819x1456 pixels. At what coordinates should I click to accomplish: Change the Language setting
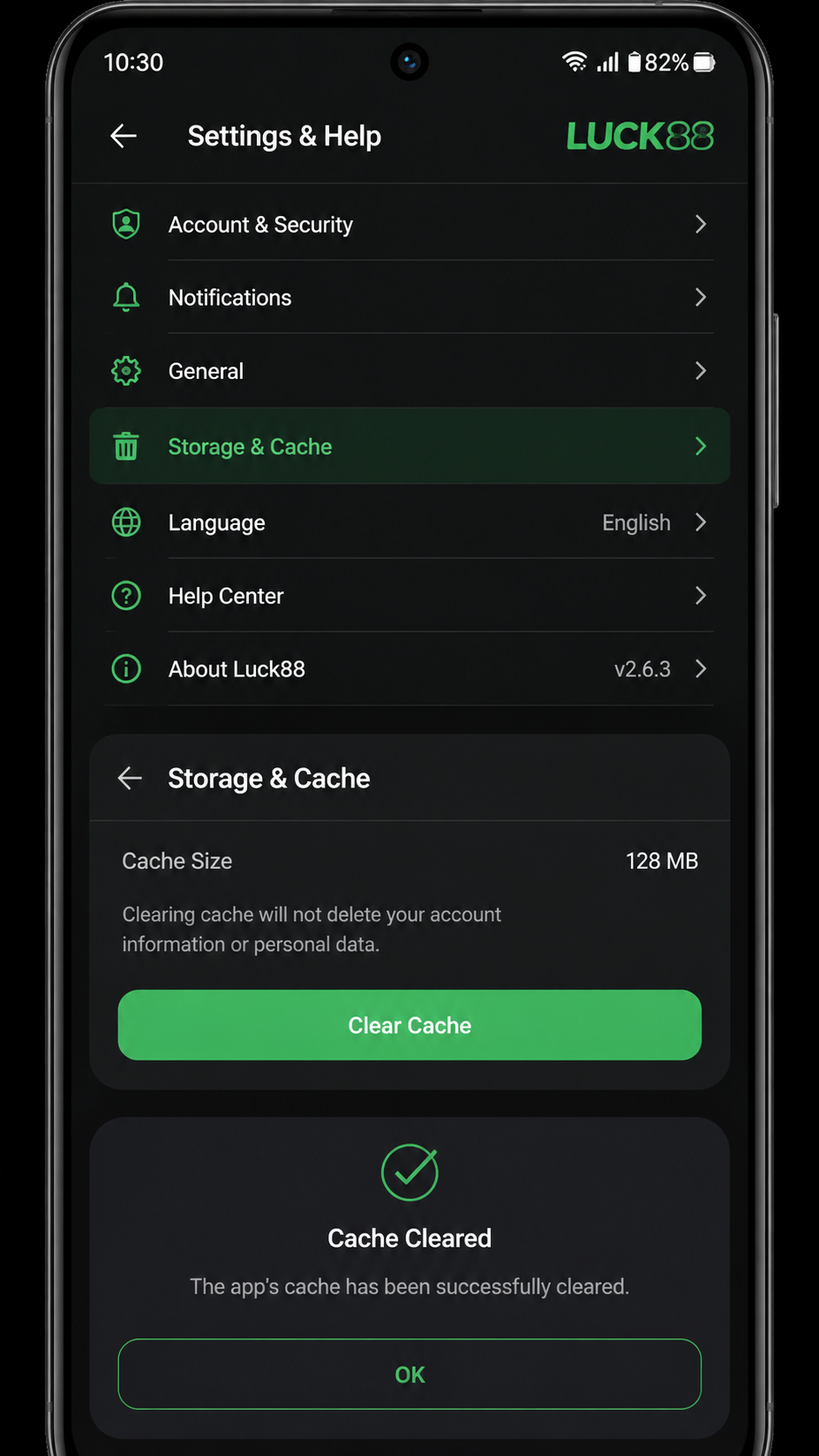coord(409,522)
